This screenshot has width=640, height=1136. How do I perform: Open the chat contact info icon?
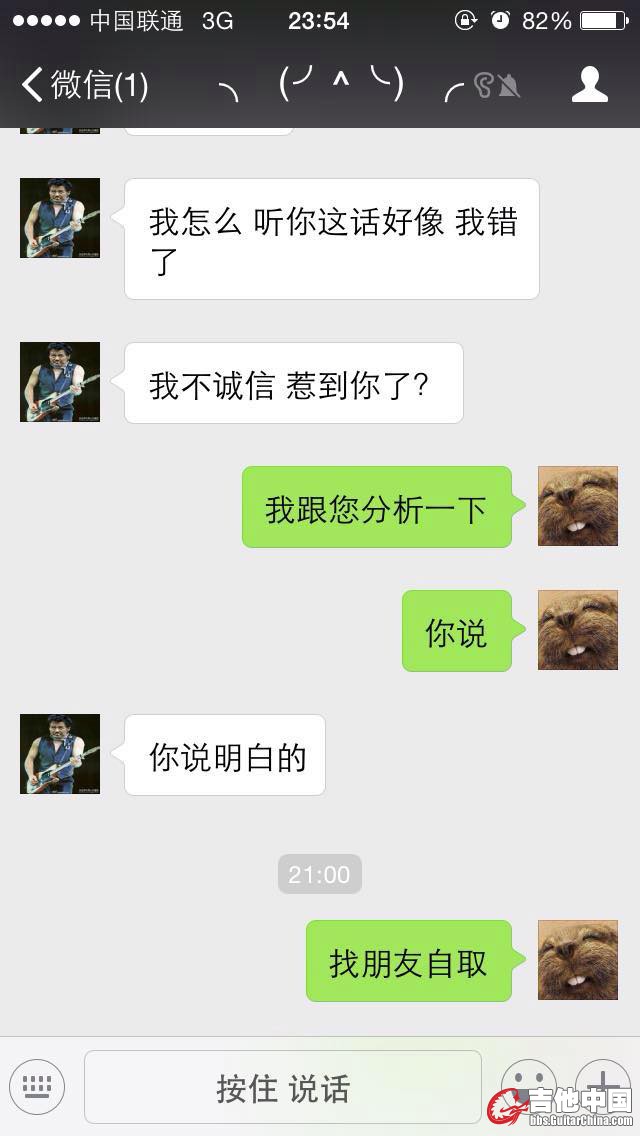[x=589, y=85]
